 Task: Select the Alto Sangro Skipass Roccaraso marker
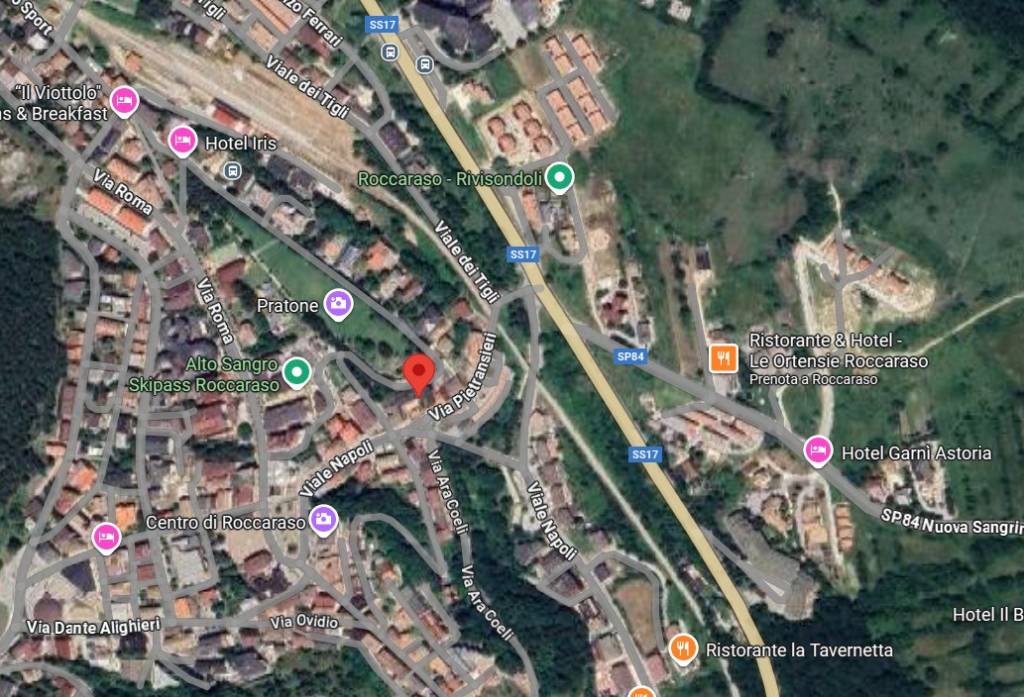(295, 373)
